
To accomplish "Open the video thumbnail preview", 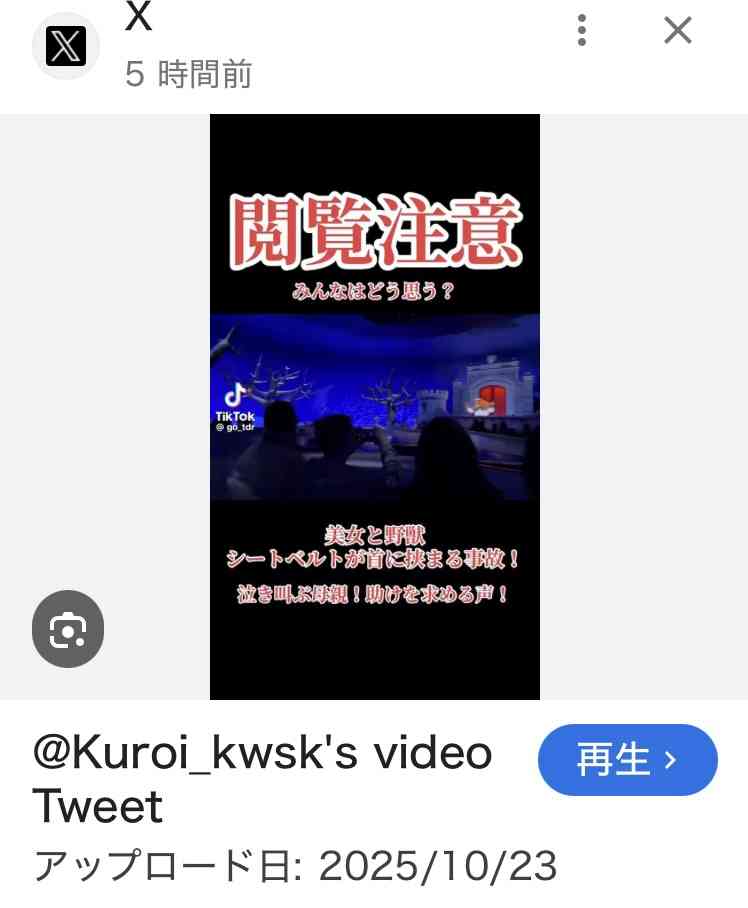I will 374,406.
